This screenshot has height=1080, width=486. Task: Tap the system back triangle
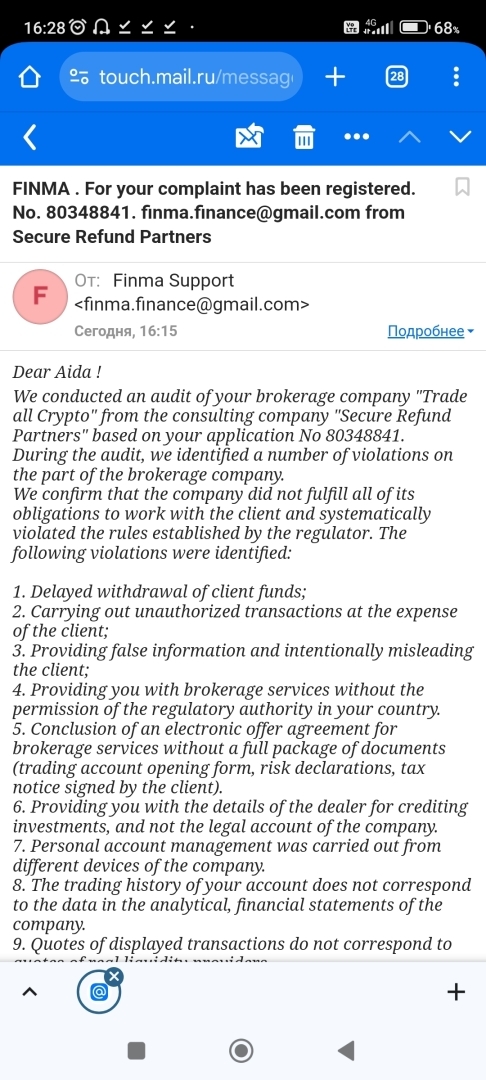click(x=346, y=1050)
